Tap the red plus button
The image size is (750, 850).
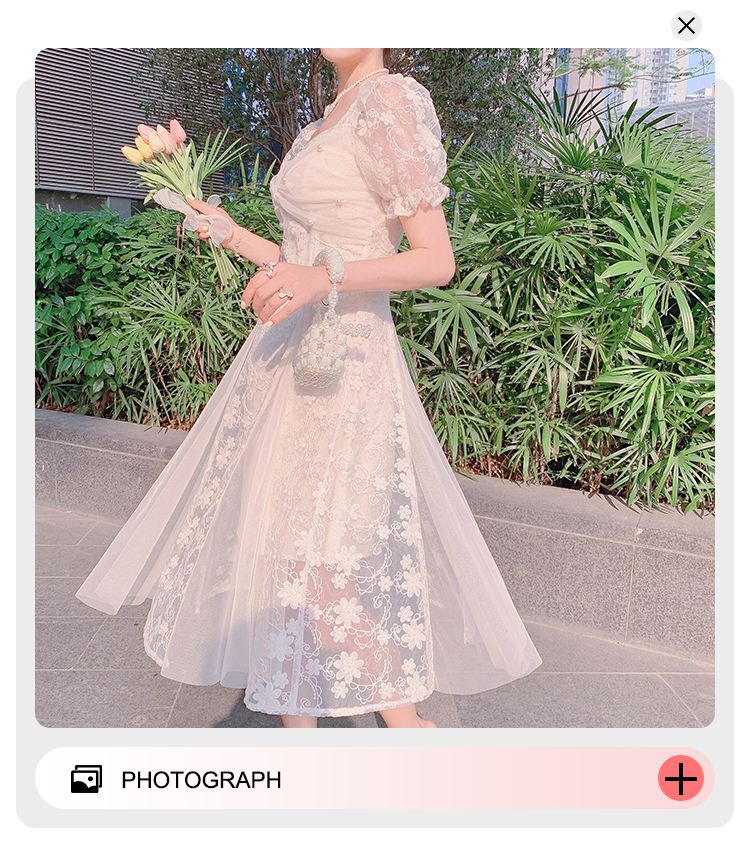(x=681, y=778)
